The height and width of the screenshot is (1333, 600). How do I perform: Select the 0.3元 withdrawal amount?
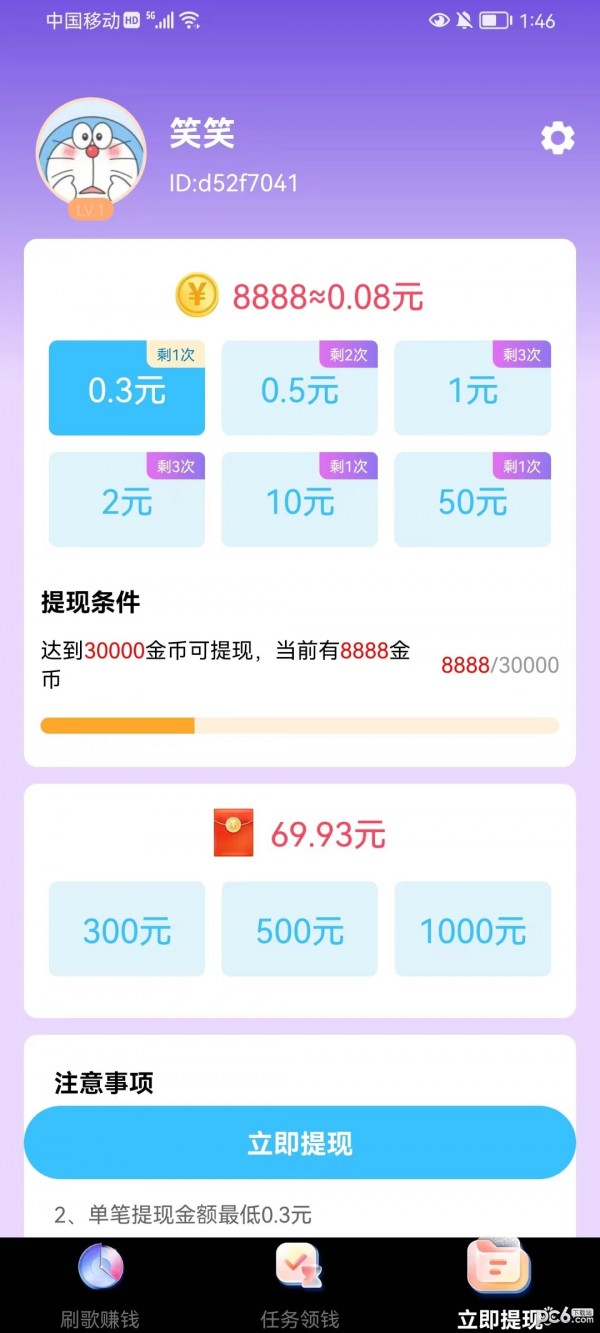tap(127, 389)
